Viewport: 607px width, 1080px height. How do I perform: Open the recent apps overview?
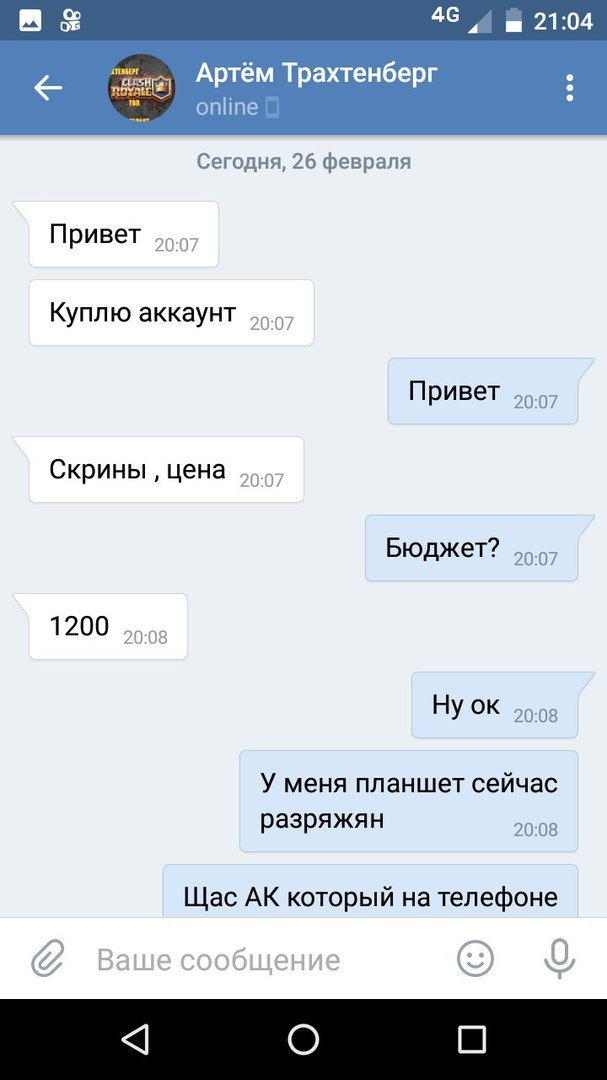pos(471,1039)
